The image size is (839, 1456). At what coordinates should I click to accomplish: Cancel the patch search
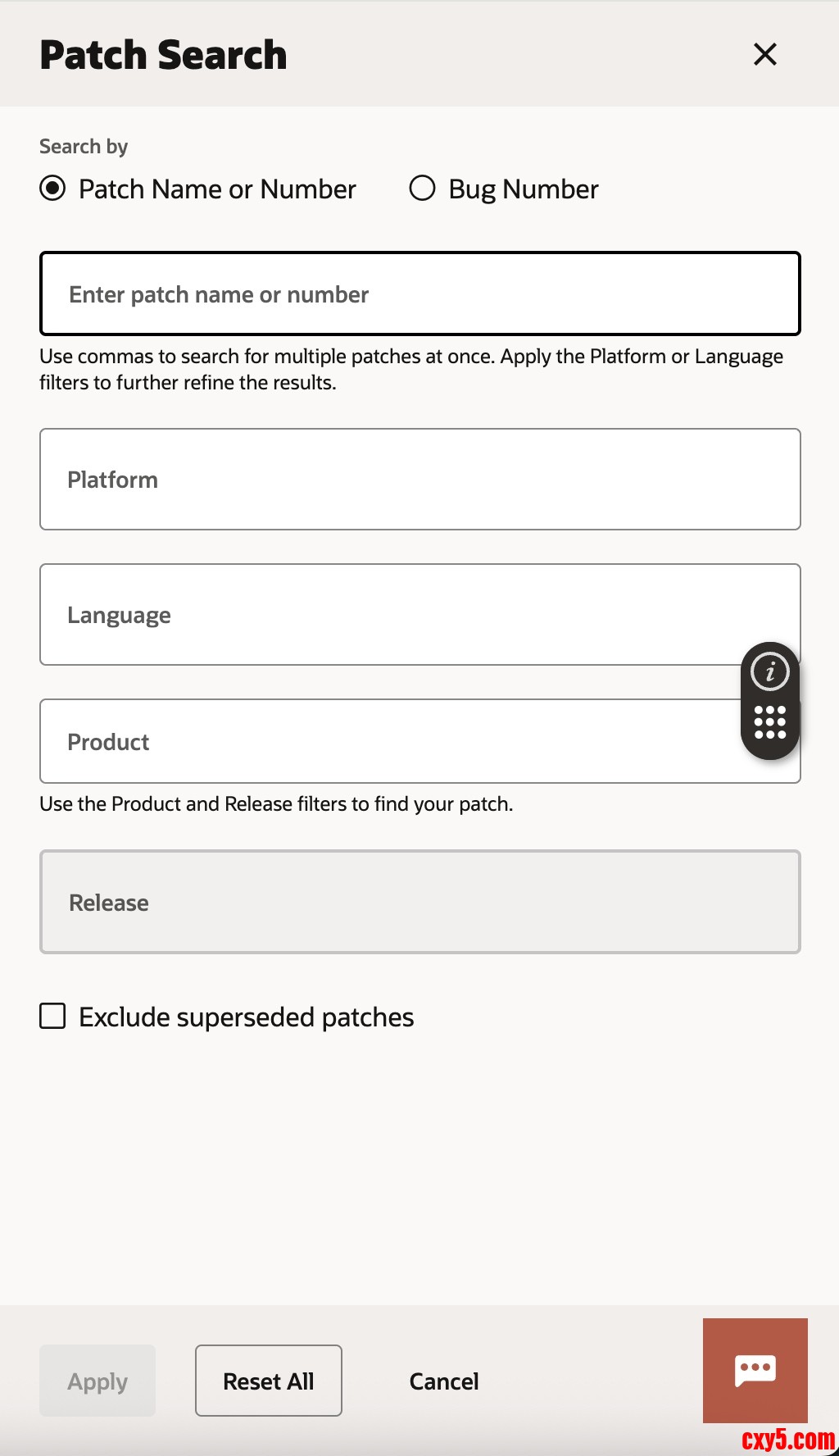(443, 1381)
